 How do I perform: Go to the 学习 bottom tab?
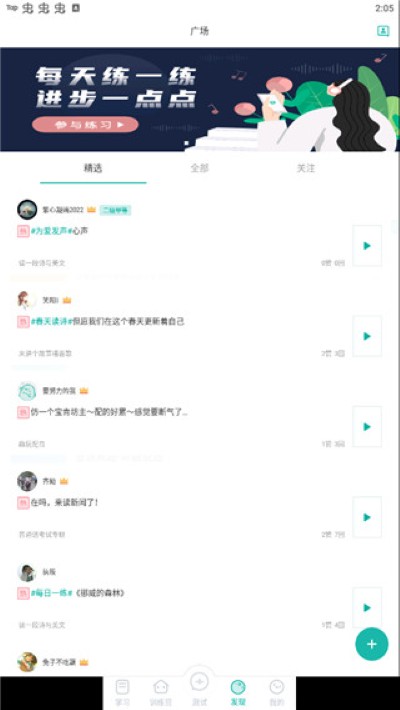[122, 692]
